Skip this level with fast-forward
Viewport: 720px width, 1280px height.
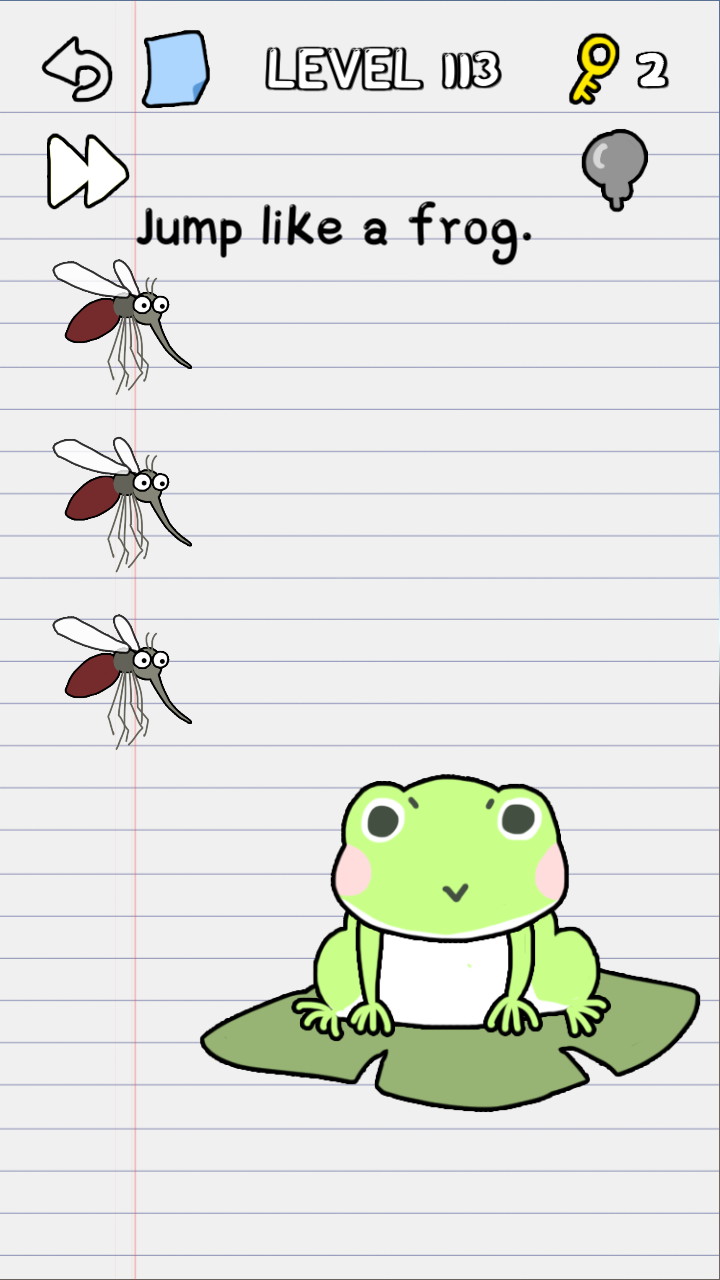87,172
